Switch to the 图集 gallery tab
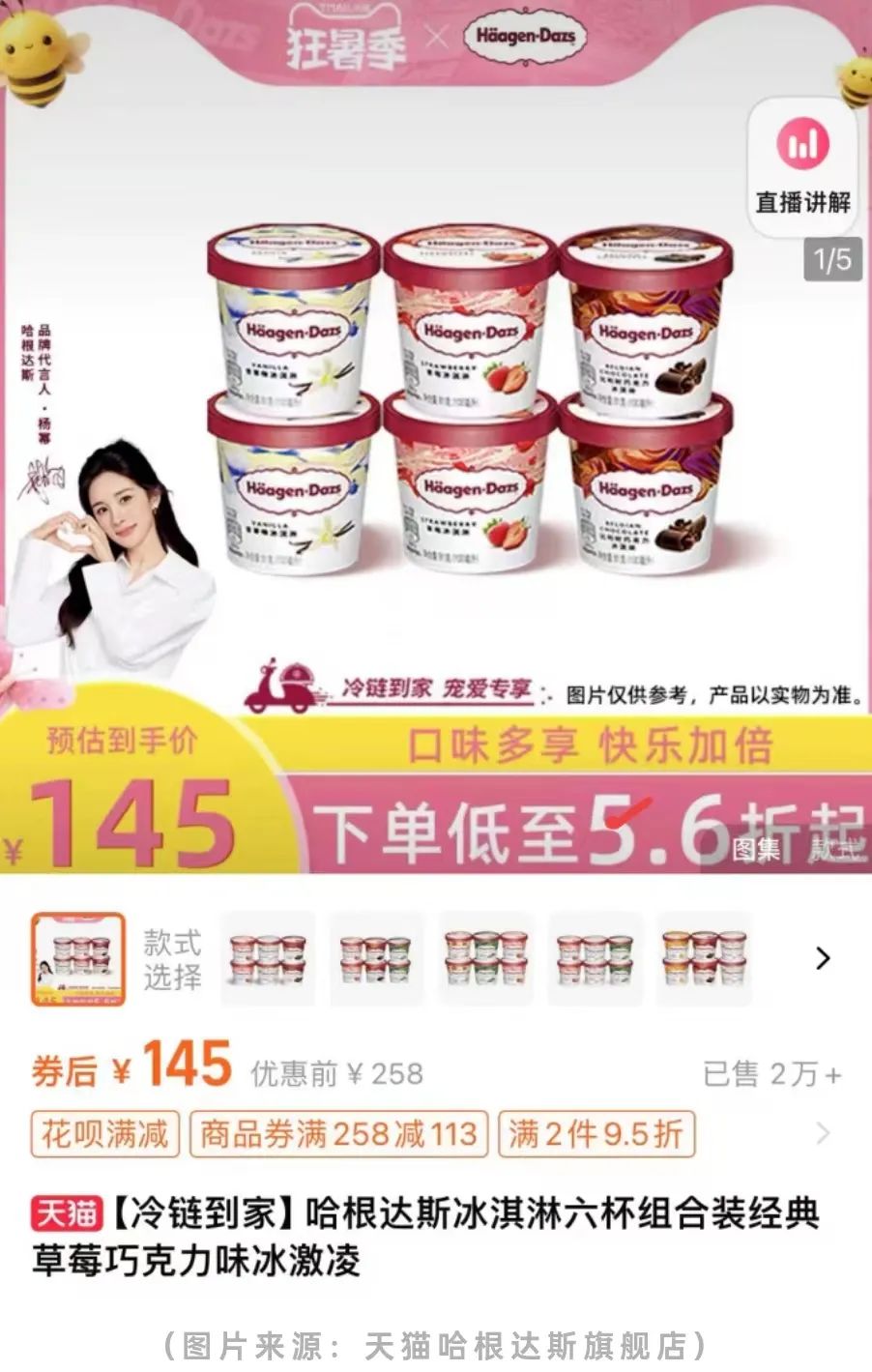Image resolution: width=872 pixels, height=1372 pixels. coord(756,850)
